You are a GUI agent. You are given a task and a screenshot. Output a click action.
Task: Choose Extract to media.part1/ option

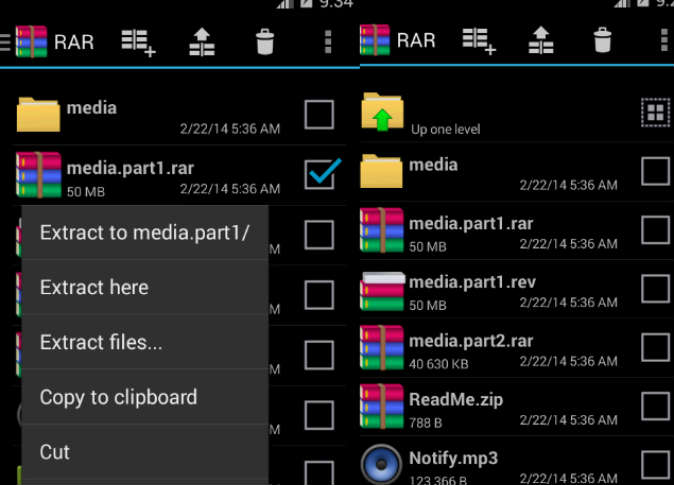coord(144,233)
